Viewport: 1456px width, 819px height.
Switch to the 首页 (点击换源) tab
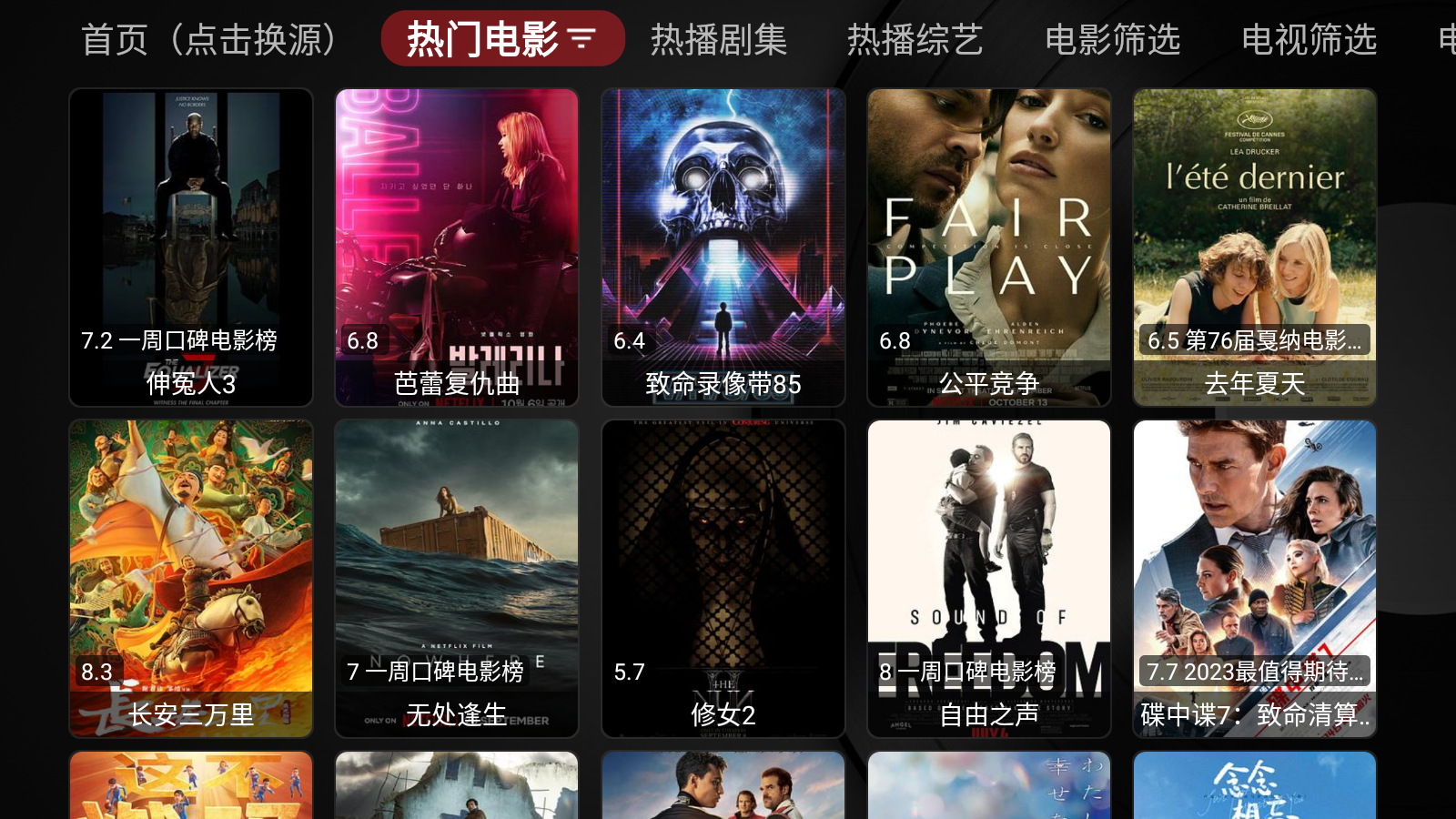click(x=209, y=40)
